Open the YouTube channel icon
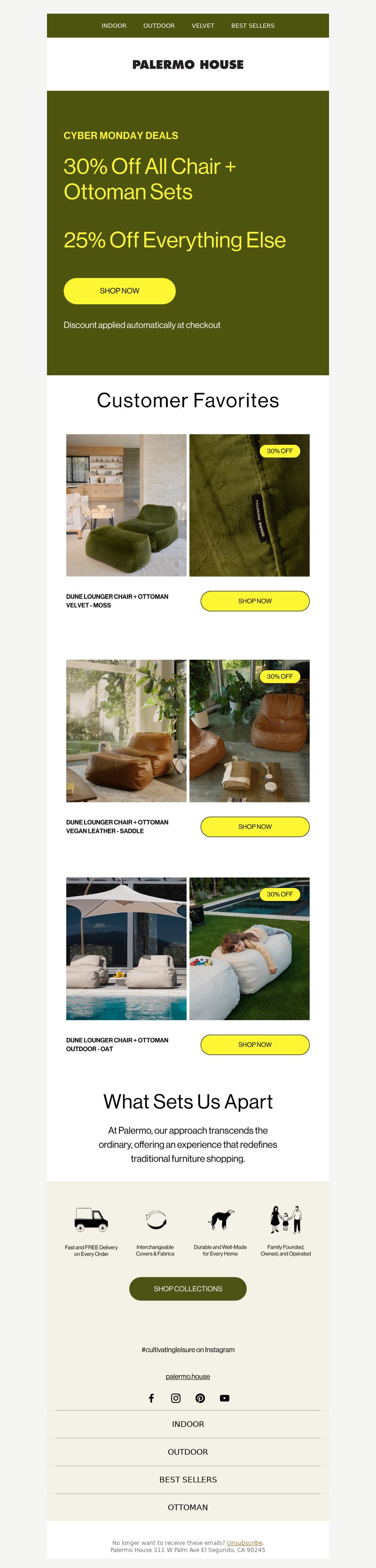Screen dimensions: 376x1568 point(225,1398)
